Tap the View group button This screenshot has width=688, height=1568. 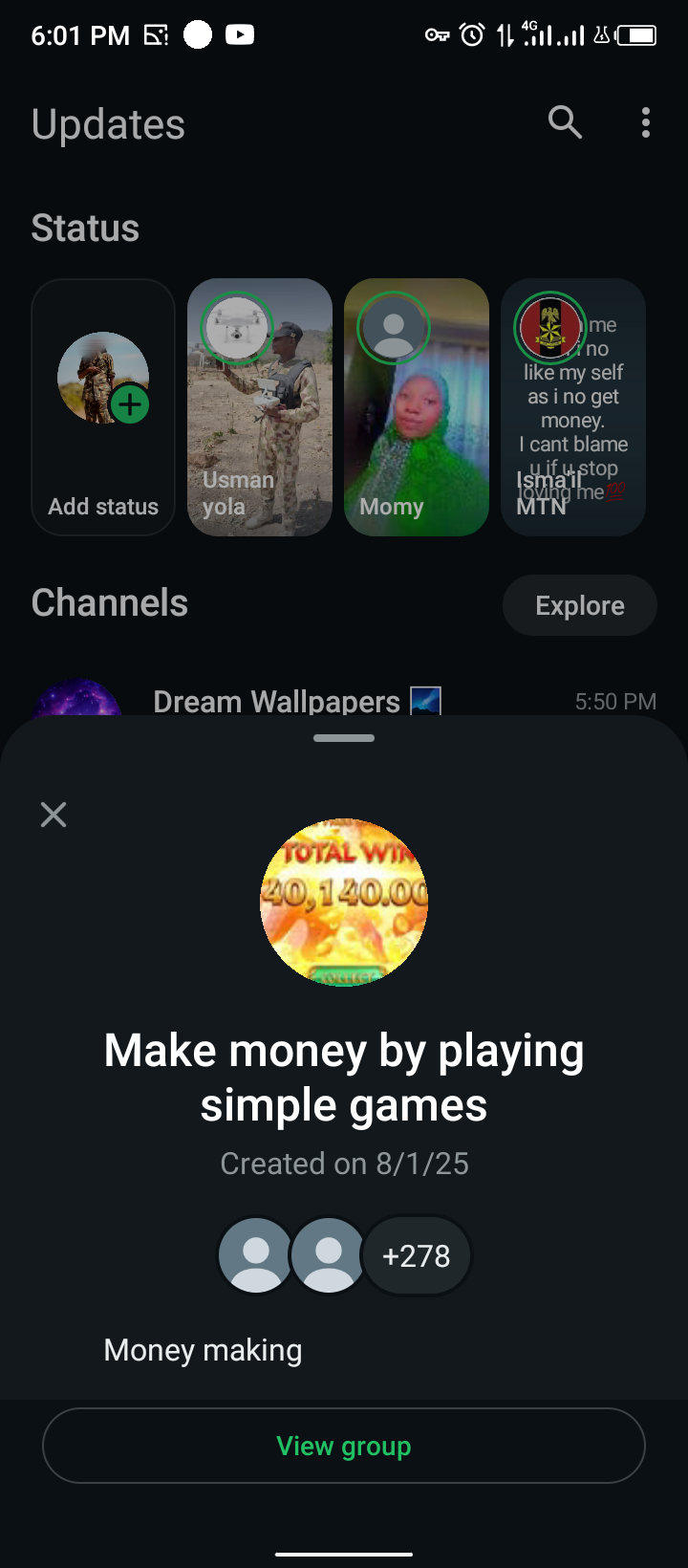(x=344, y=1446)
